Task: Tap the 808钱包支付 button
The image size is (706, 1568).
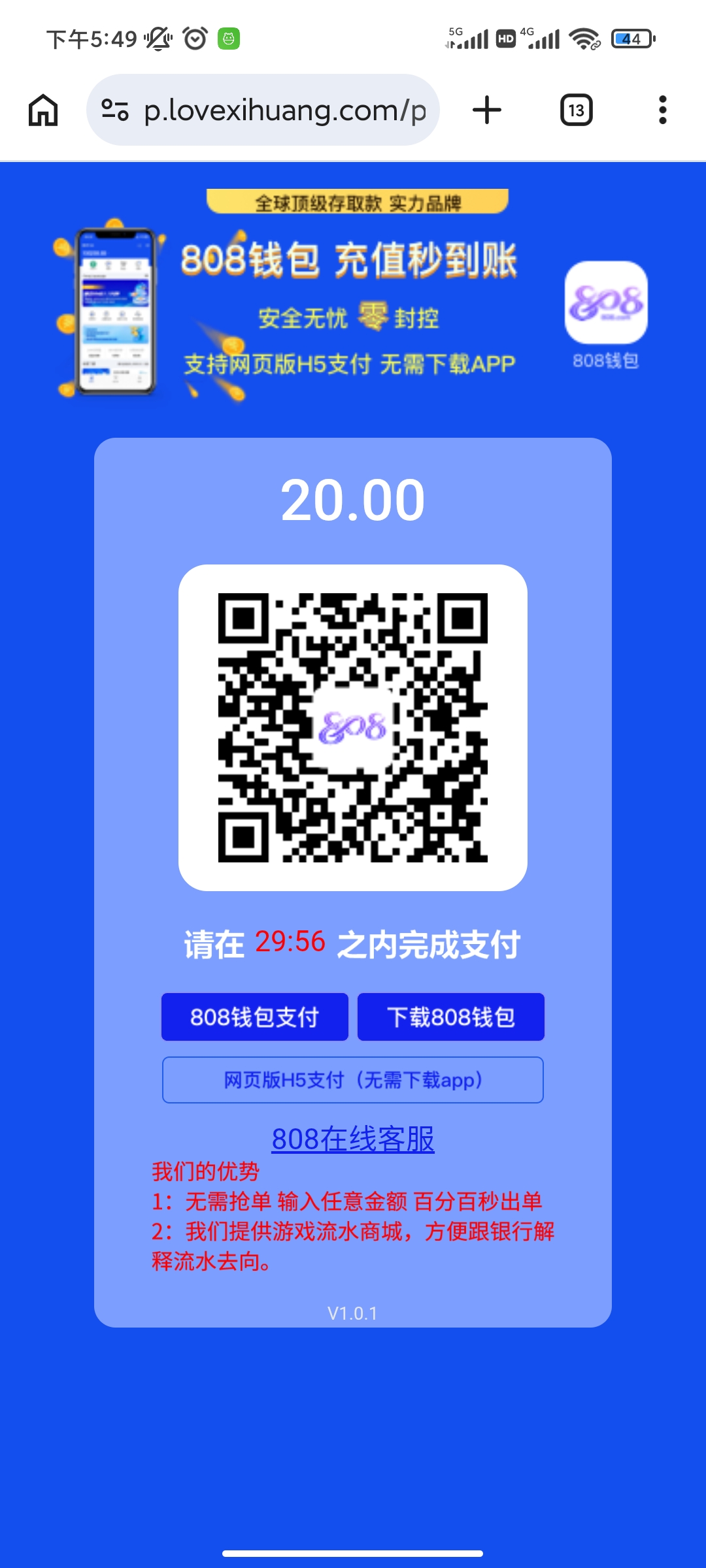Action: tap(254, 1017)
